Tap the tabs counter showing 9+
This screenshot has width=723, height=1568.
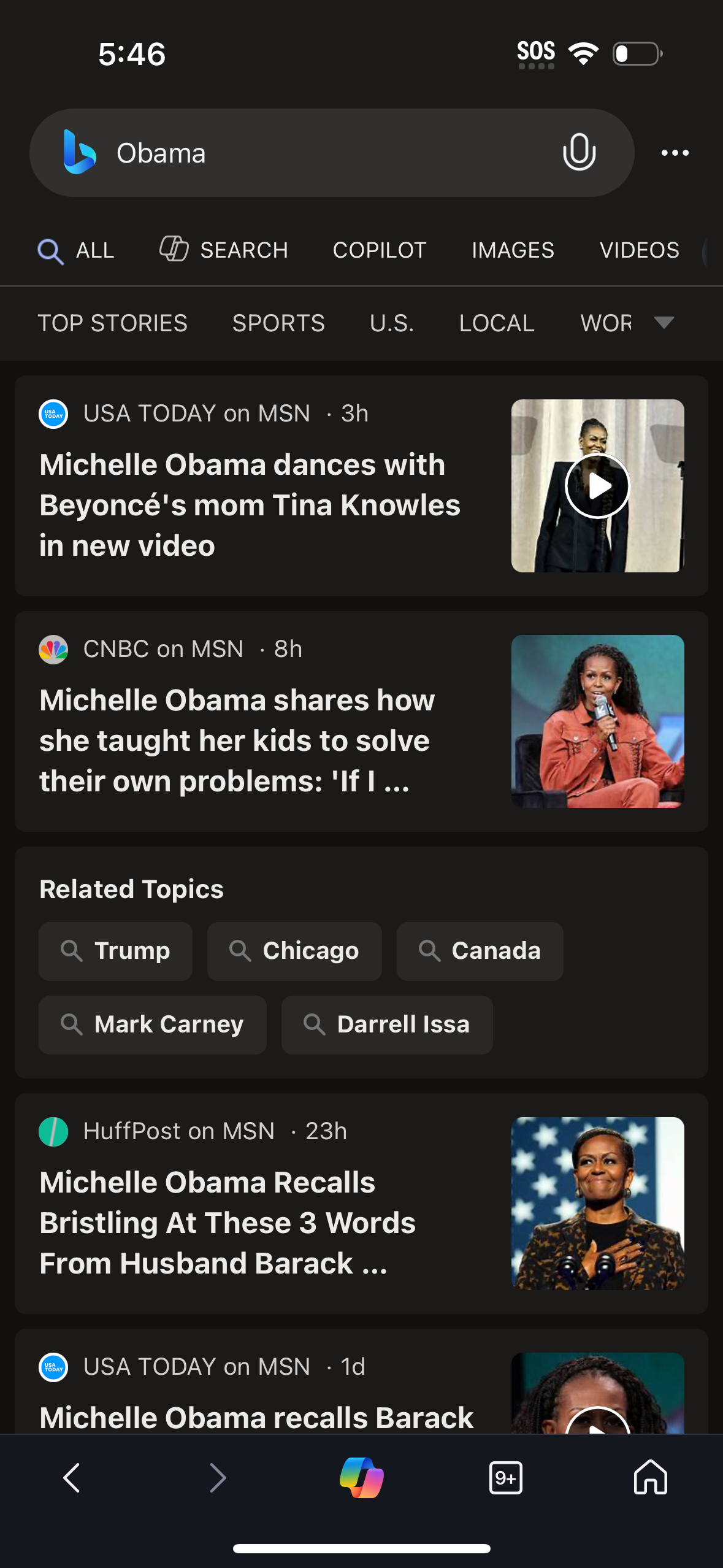tap(506, 1477)
